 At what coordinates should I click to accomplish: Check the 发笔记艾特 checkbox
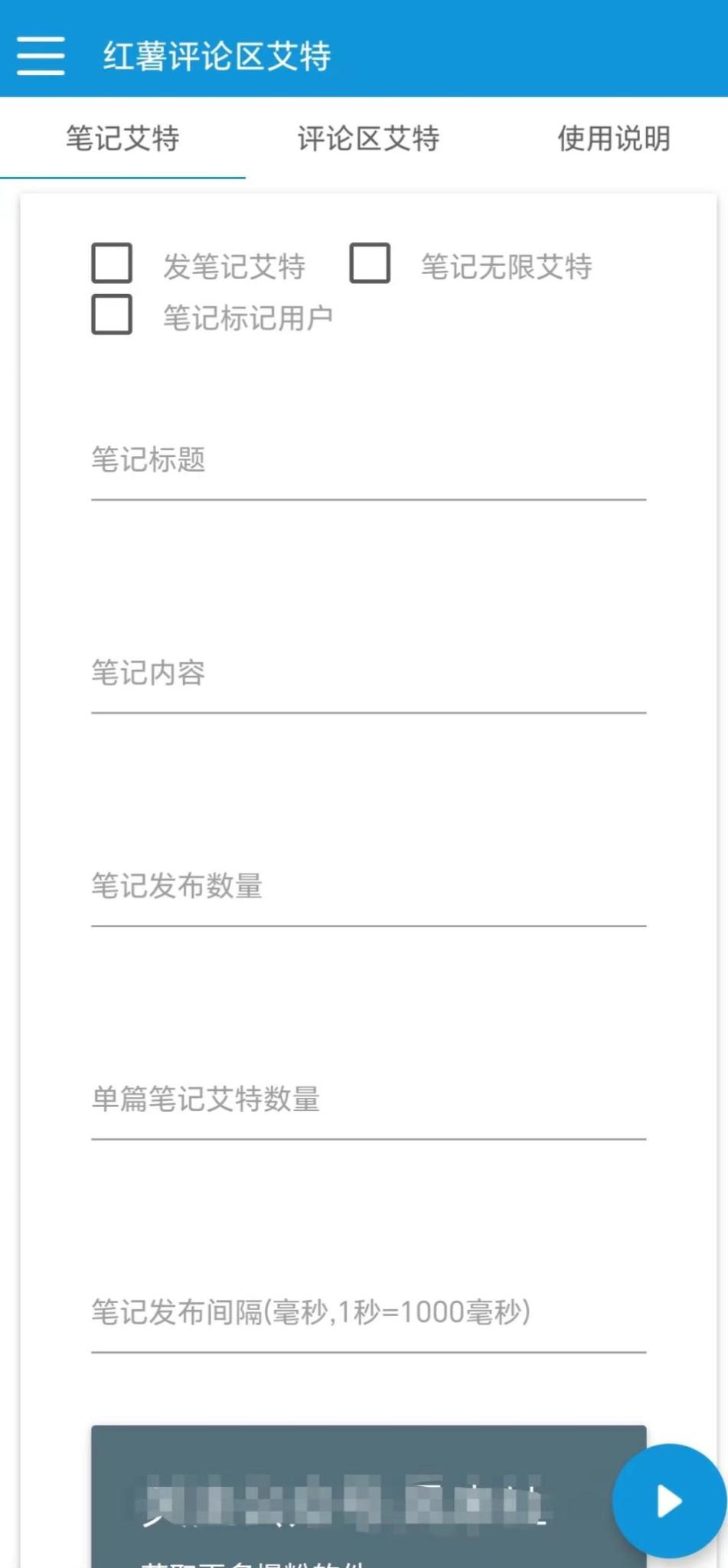(x=112, y=263)
